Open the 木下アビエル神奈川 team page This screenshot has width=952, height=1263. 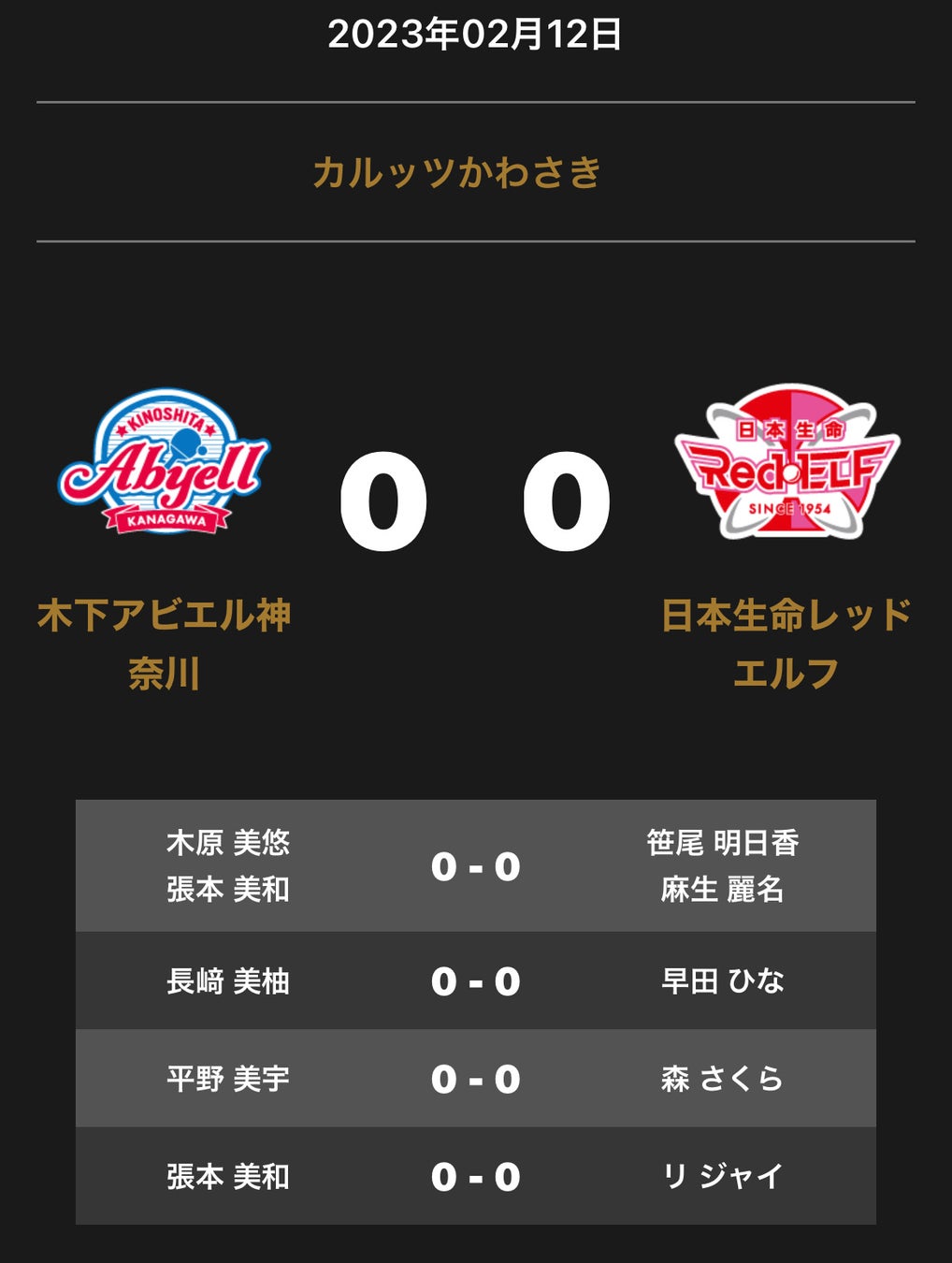click(x=165, y=643)
